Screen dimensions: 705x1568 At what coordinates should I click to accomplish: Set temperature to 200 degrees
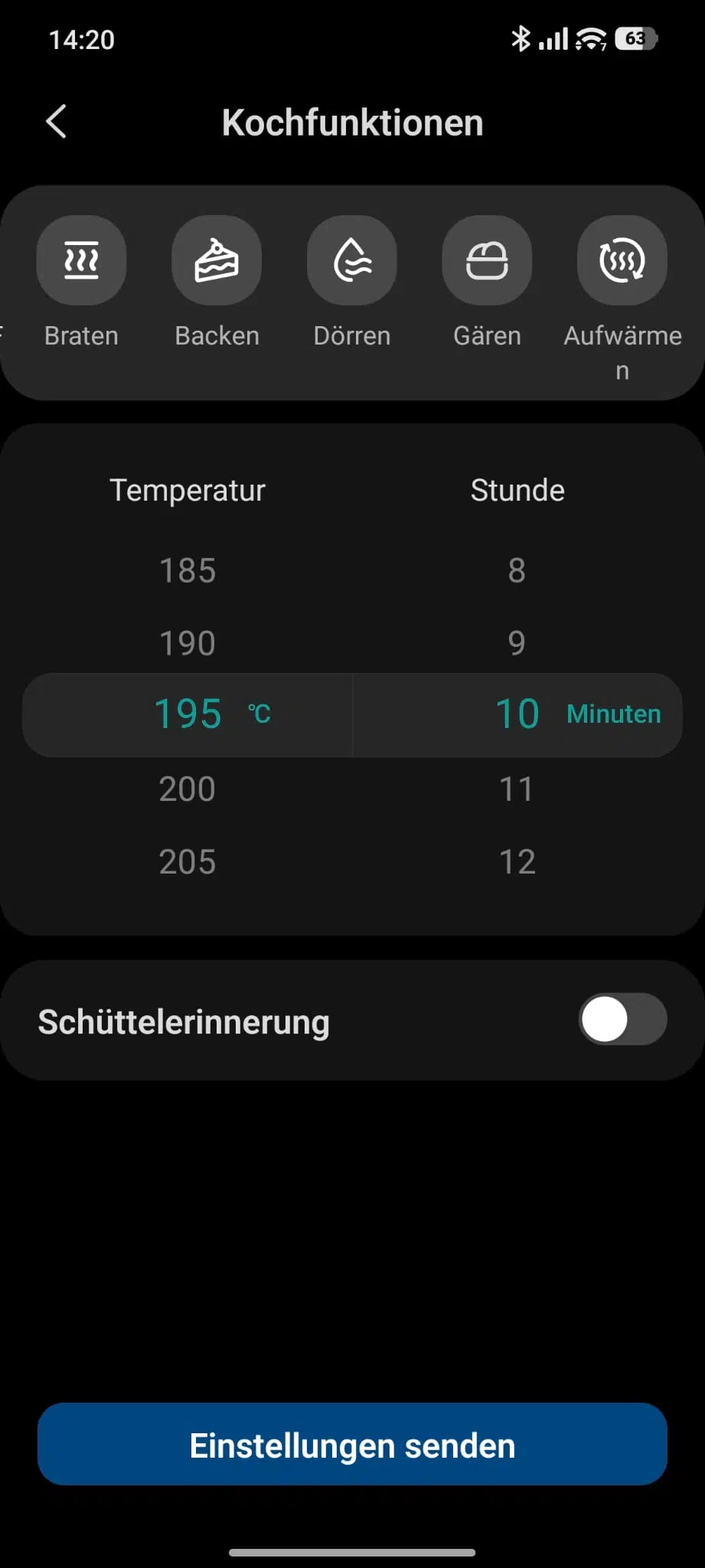point(188,789)
